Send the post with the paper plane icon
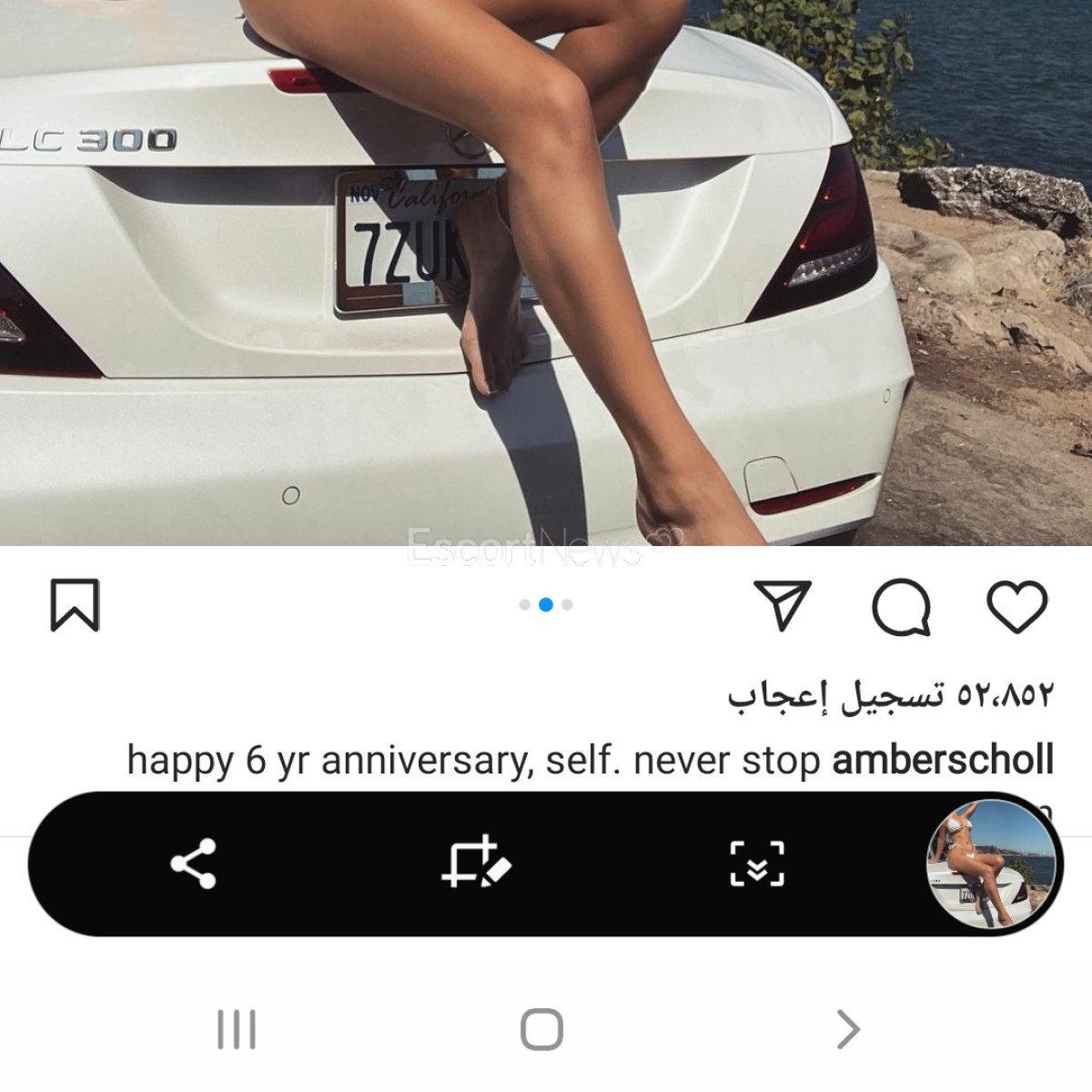 [783, 605]
